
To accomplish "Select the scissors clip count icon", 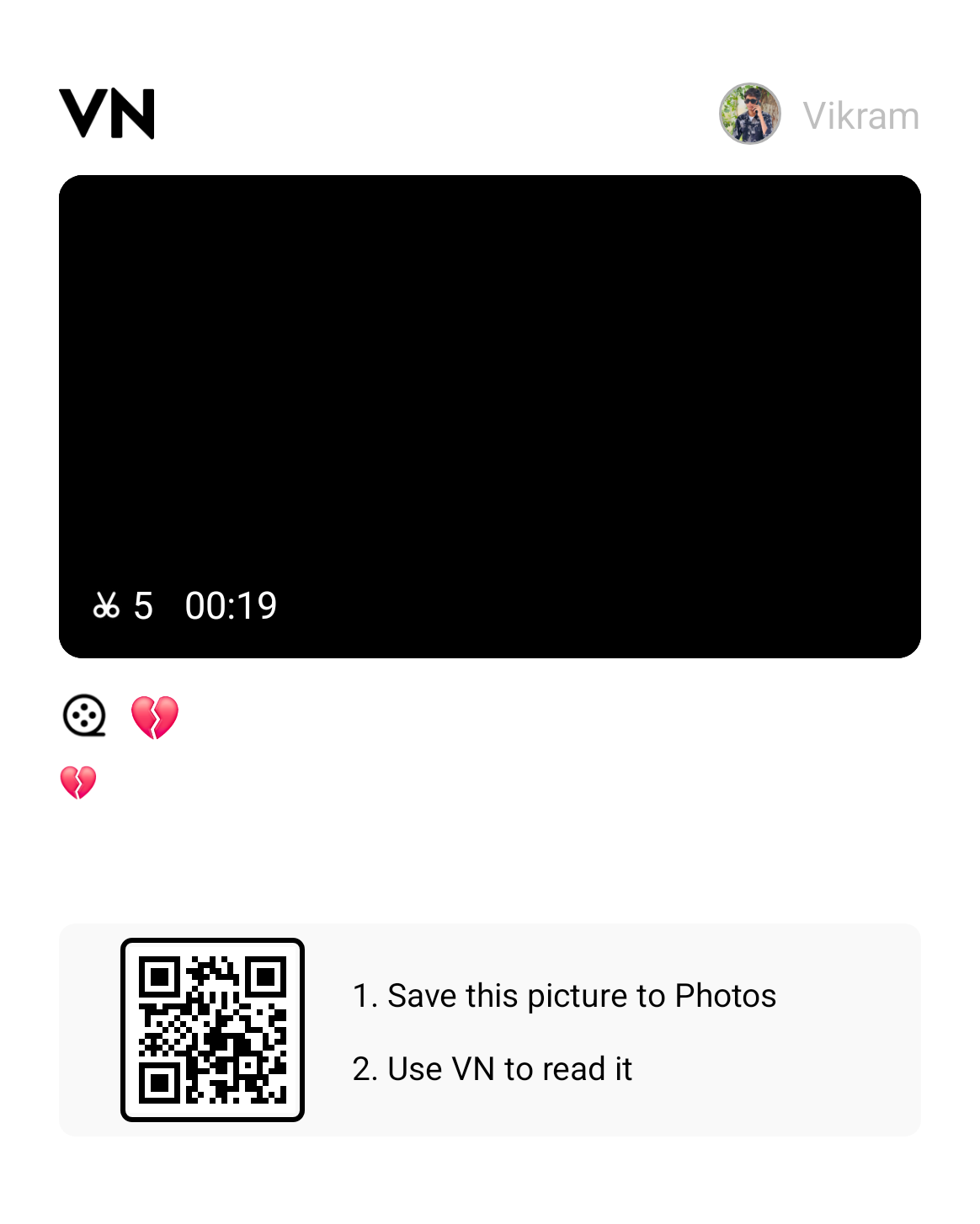I will tap(106, 605).
